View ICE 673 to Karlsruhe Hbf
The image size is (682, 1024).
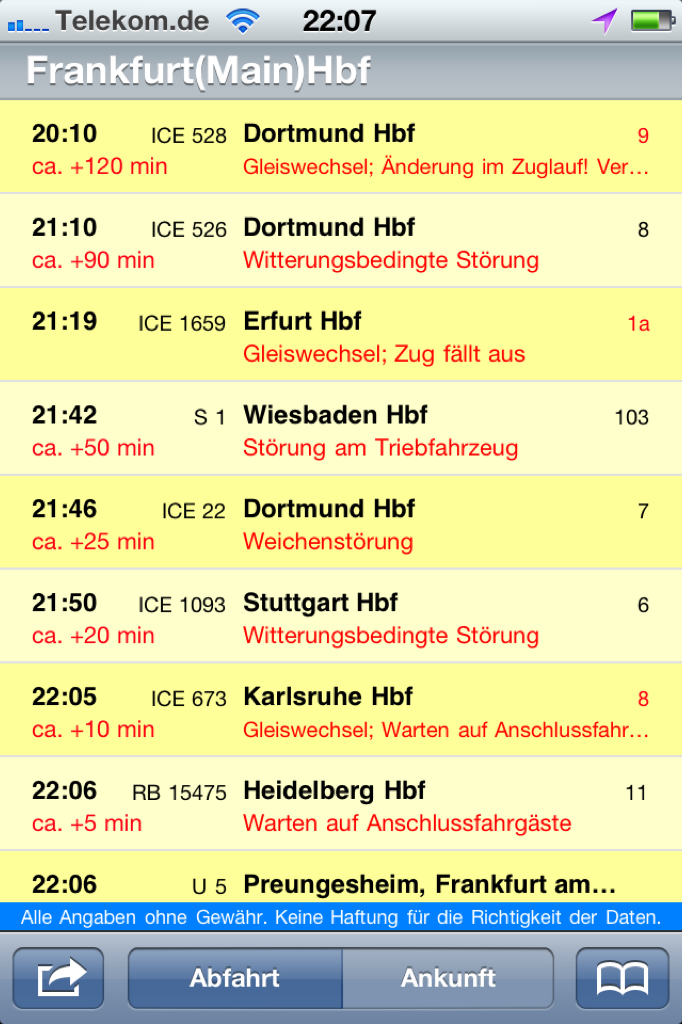340,712
